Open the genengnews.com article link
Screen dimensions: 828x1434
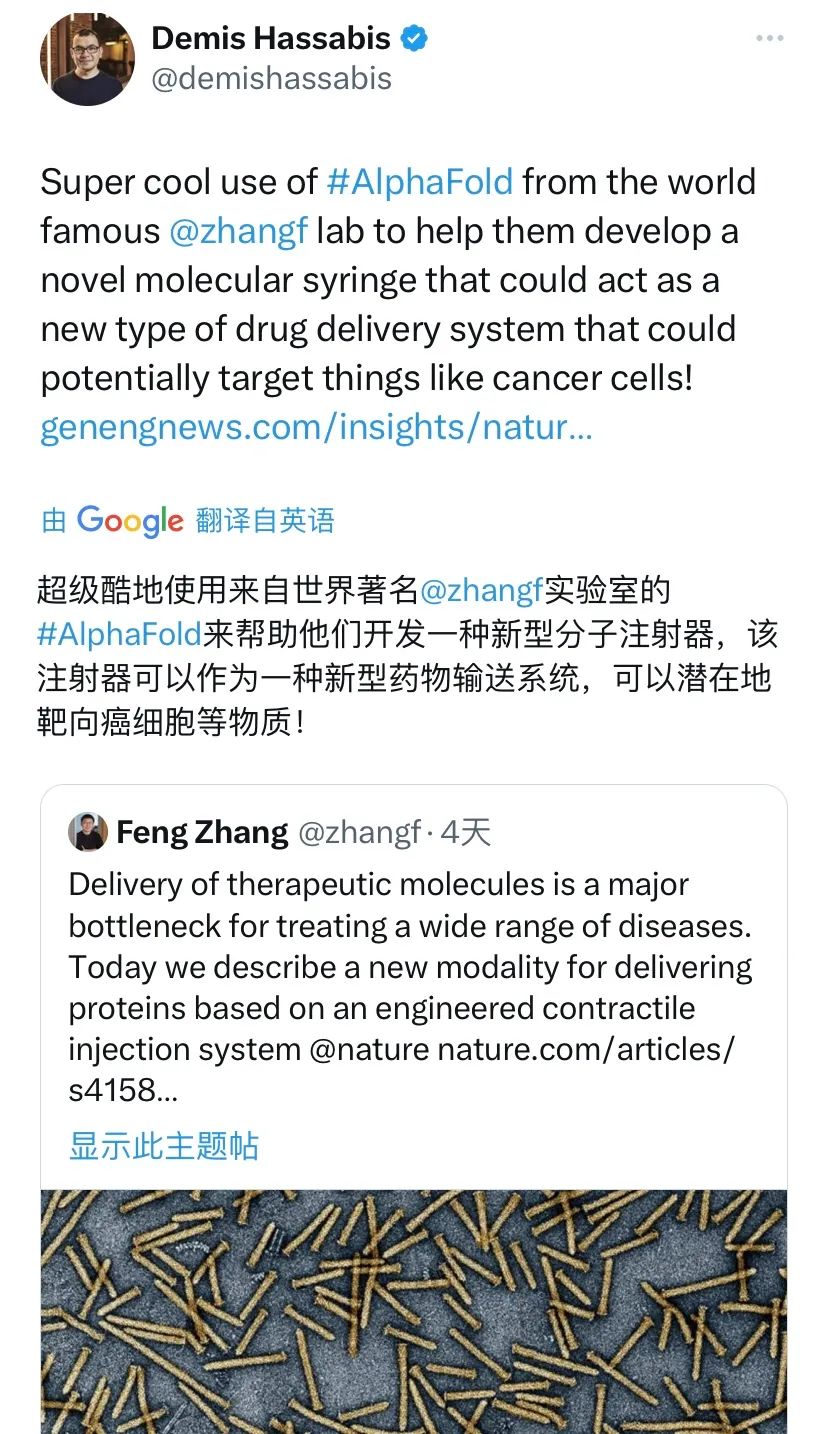[x=316, y=428]
